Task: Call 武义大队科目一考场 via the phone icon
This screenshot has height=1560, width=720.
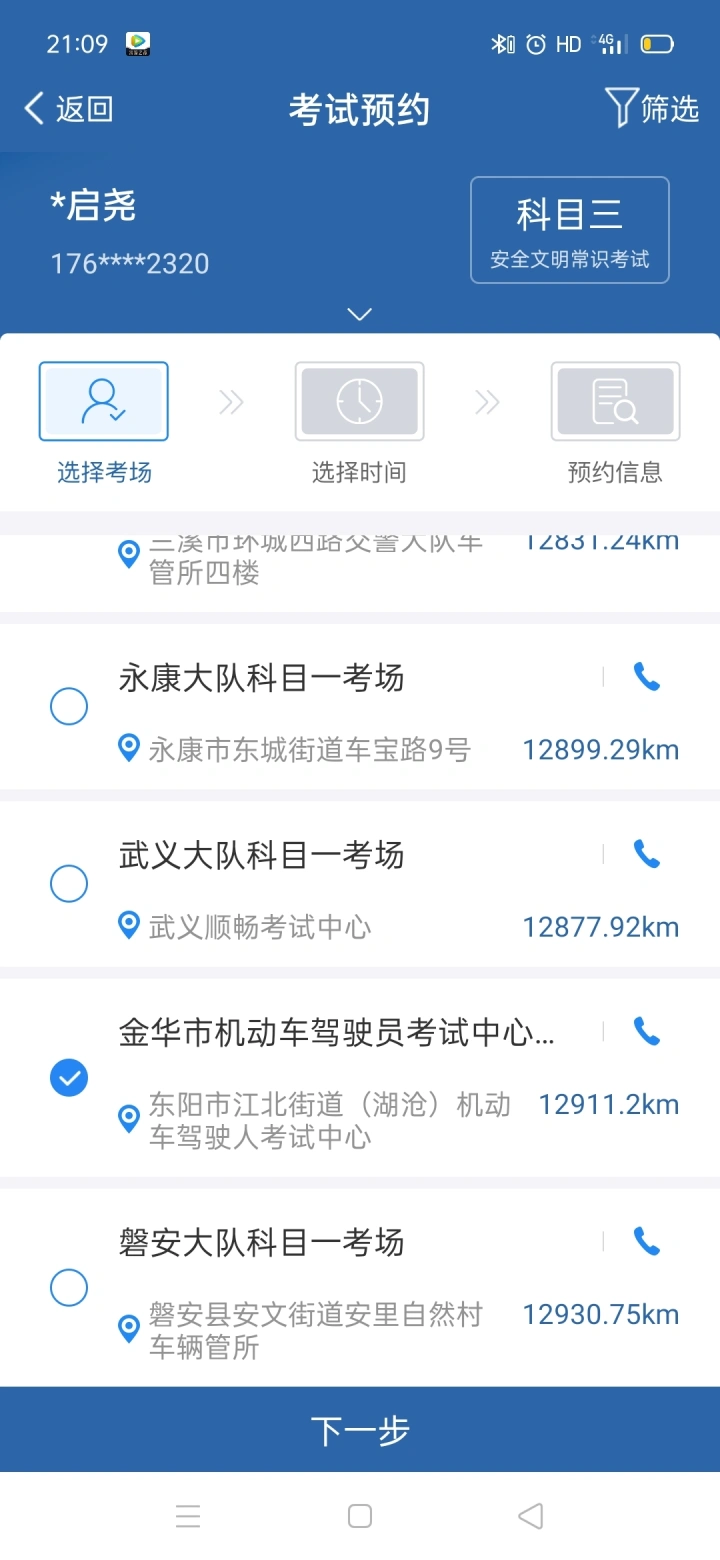Action: point(647,854)
